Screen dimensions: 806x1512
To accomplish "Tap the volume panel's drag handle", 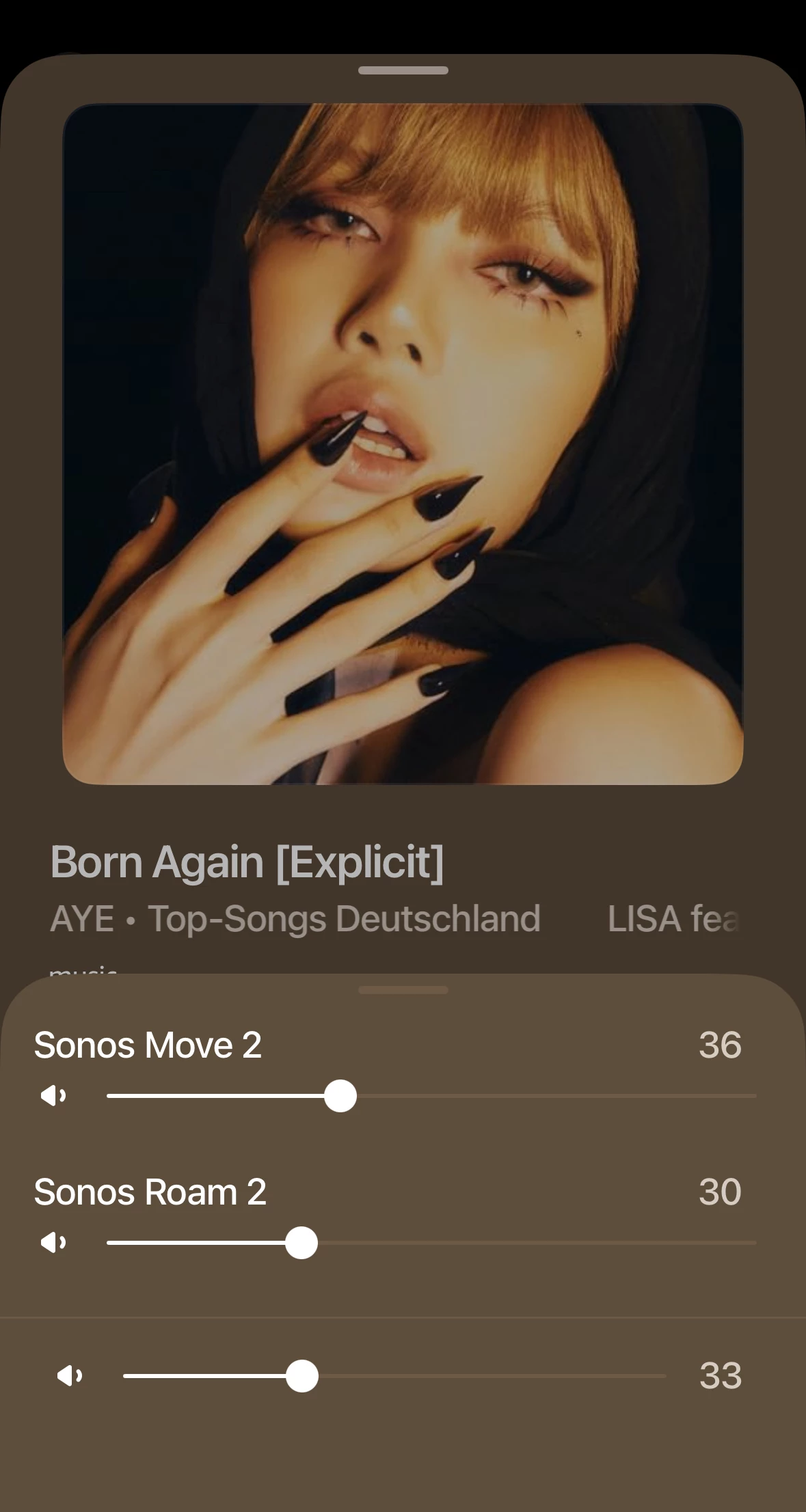I will (x=403, y=990).
